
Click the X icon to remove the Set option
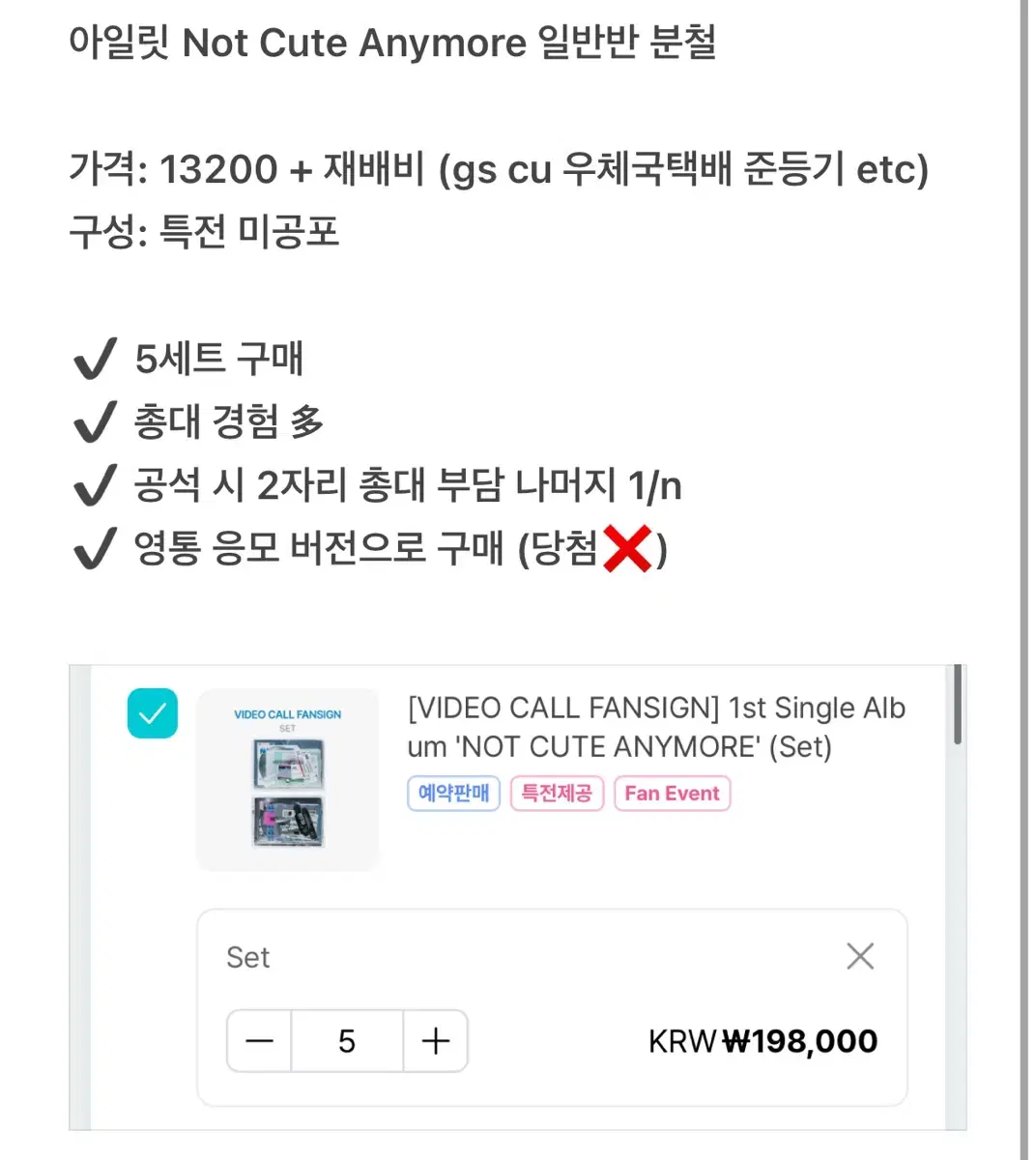[x=859, y=956]
